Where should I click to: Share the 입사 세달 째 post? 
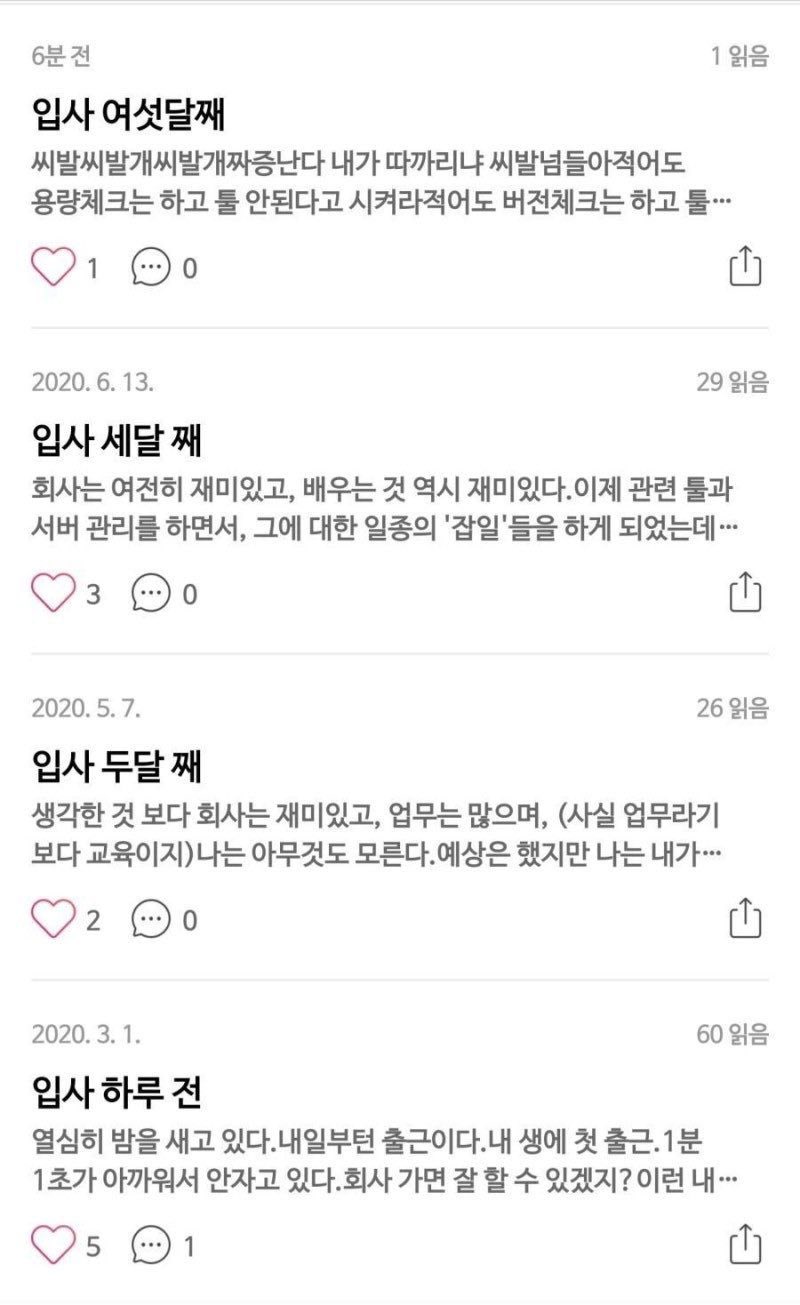(743, 593)
